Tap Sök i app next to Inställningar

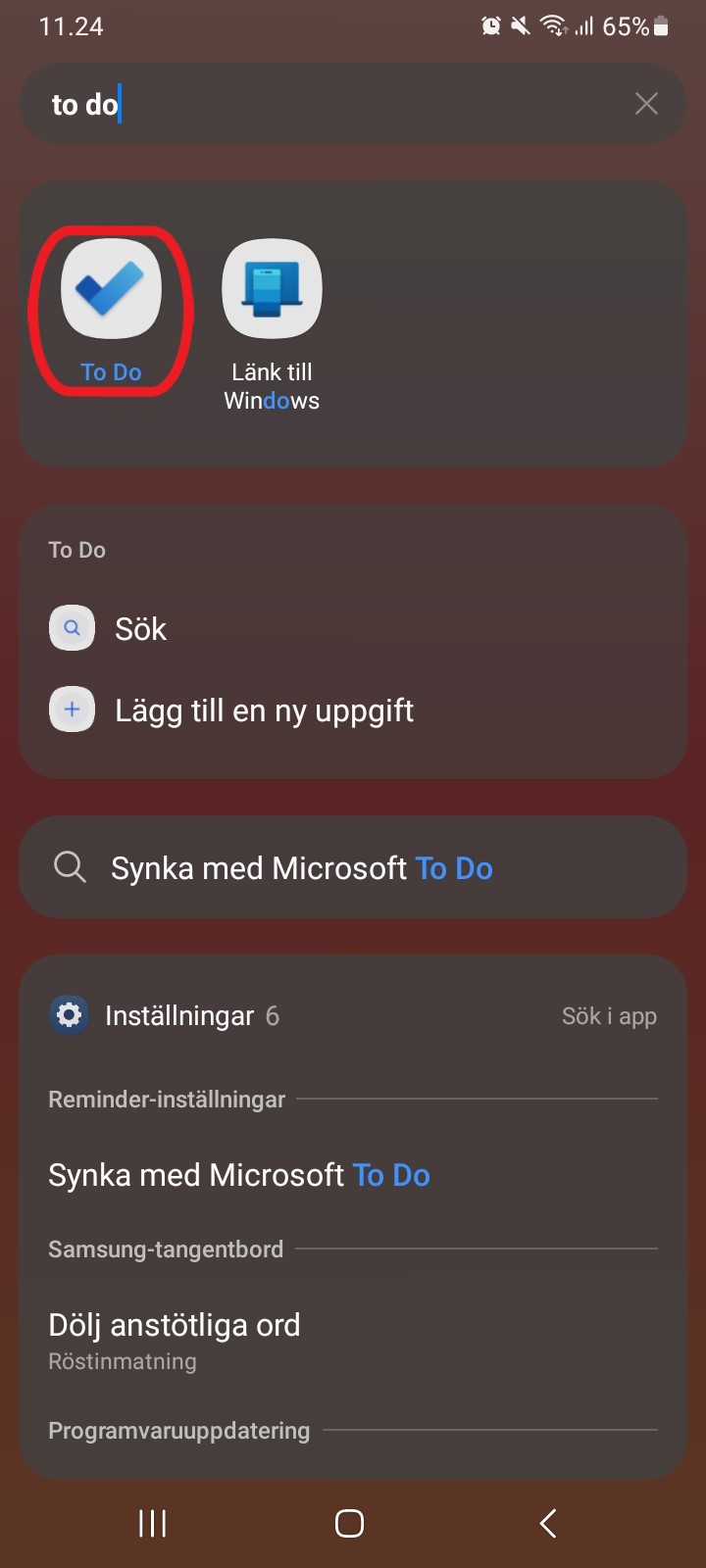pos(609,1016)
